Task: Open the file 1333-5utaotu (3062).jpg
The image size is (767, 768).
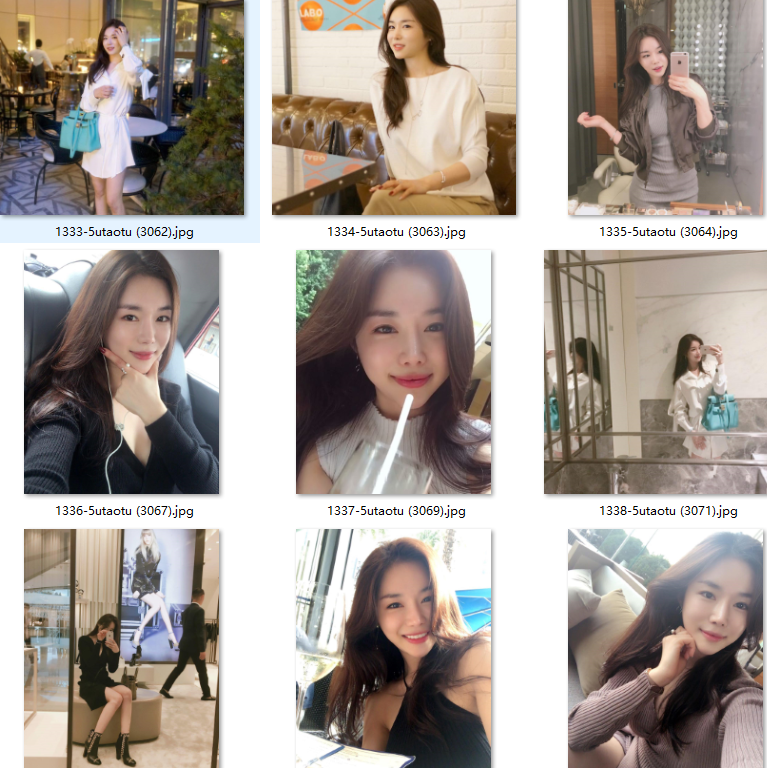Action: coord(122,107)
